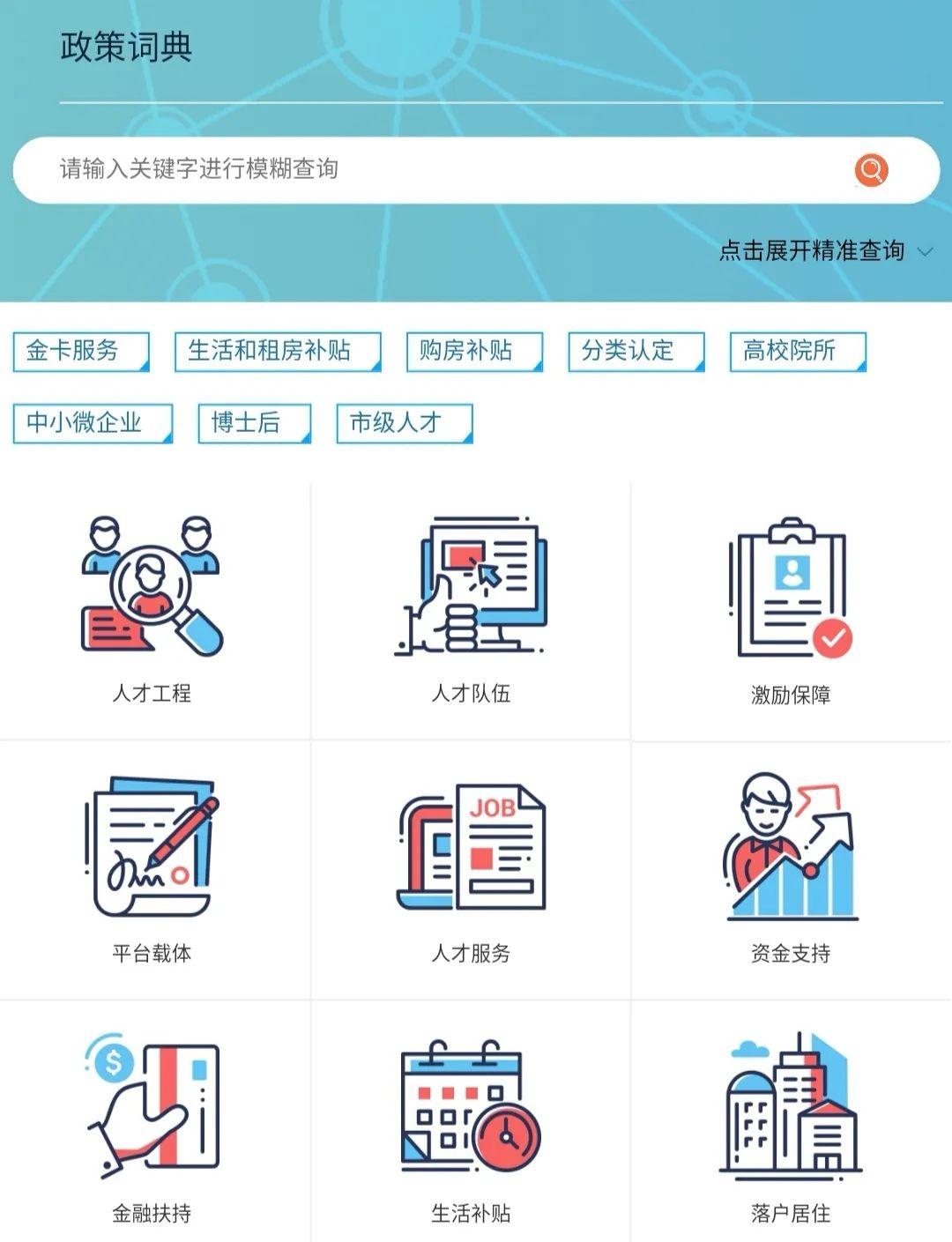The height and width of the screenshot is (1242, 952).
Task: Open the 激励保障 category
Action: [791, 610]
